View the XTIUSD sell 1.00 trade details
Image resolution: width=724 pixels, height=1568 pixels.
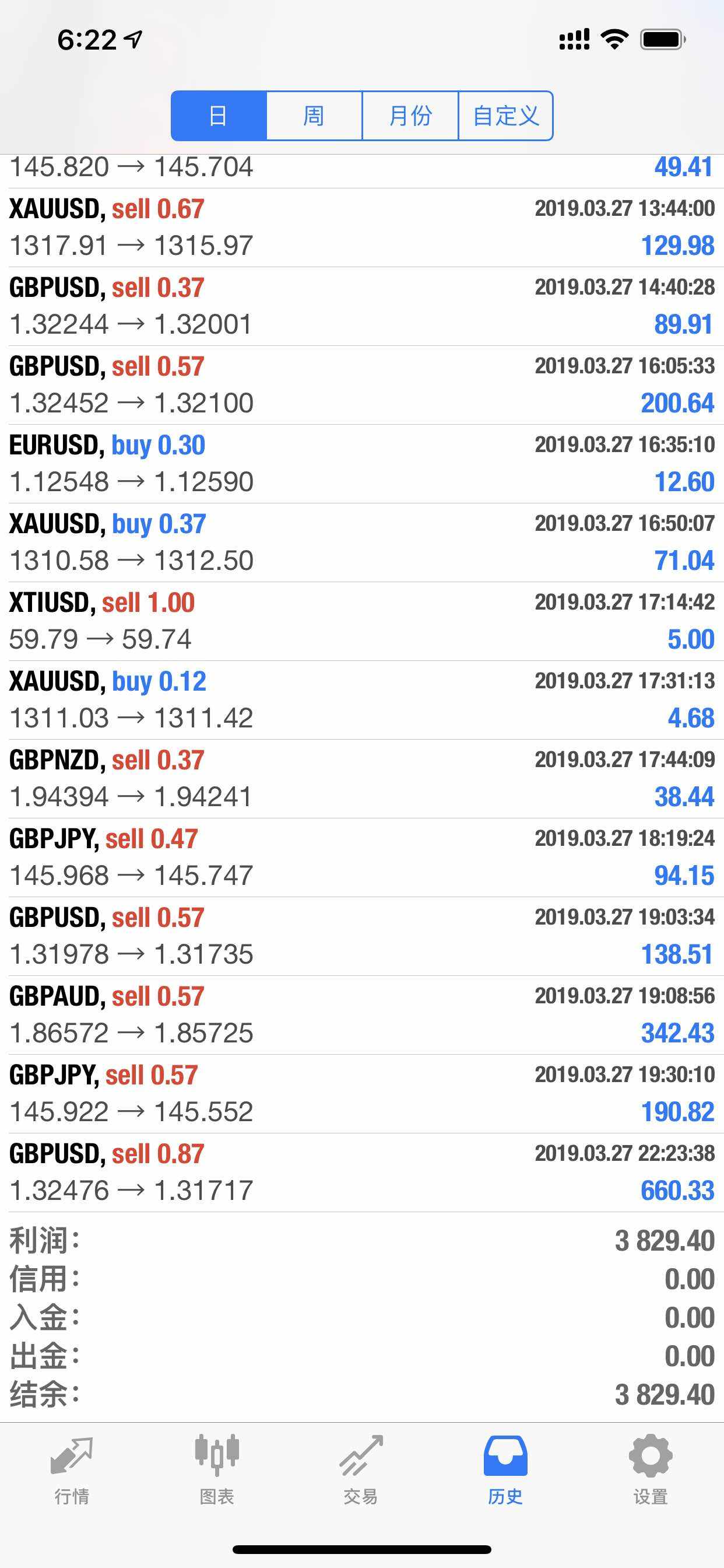click(361, 621)
